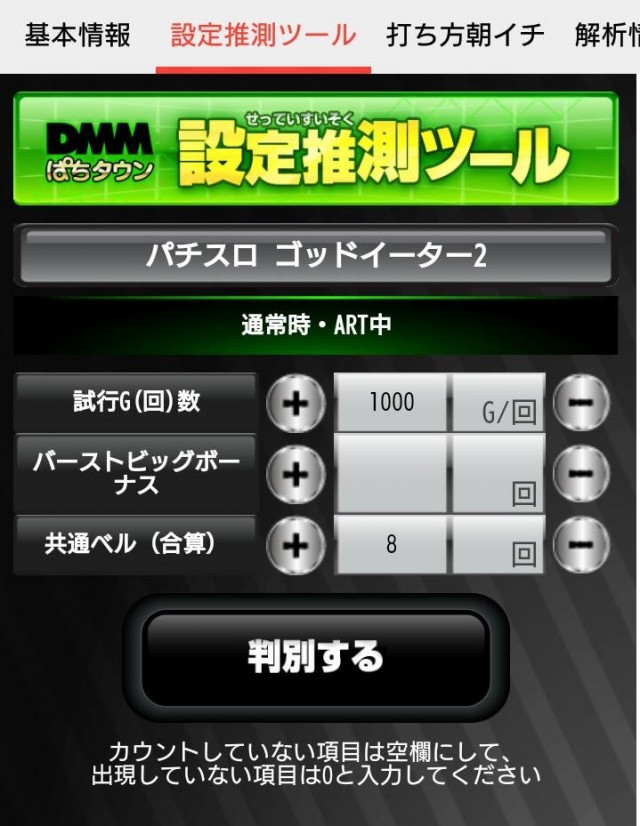Tap the 判別する button
Viewport: 640px width, 826px height.
(x=316, y=657)
